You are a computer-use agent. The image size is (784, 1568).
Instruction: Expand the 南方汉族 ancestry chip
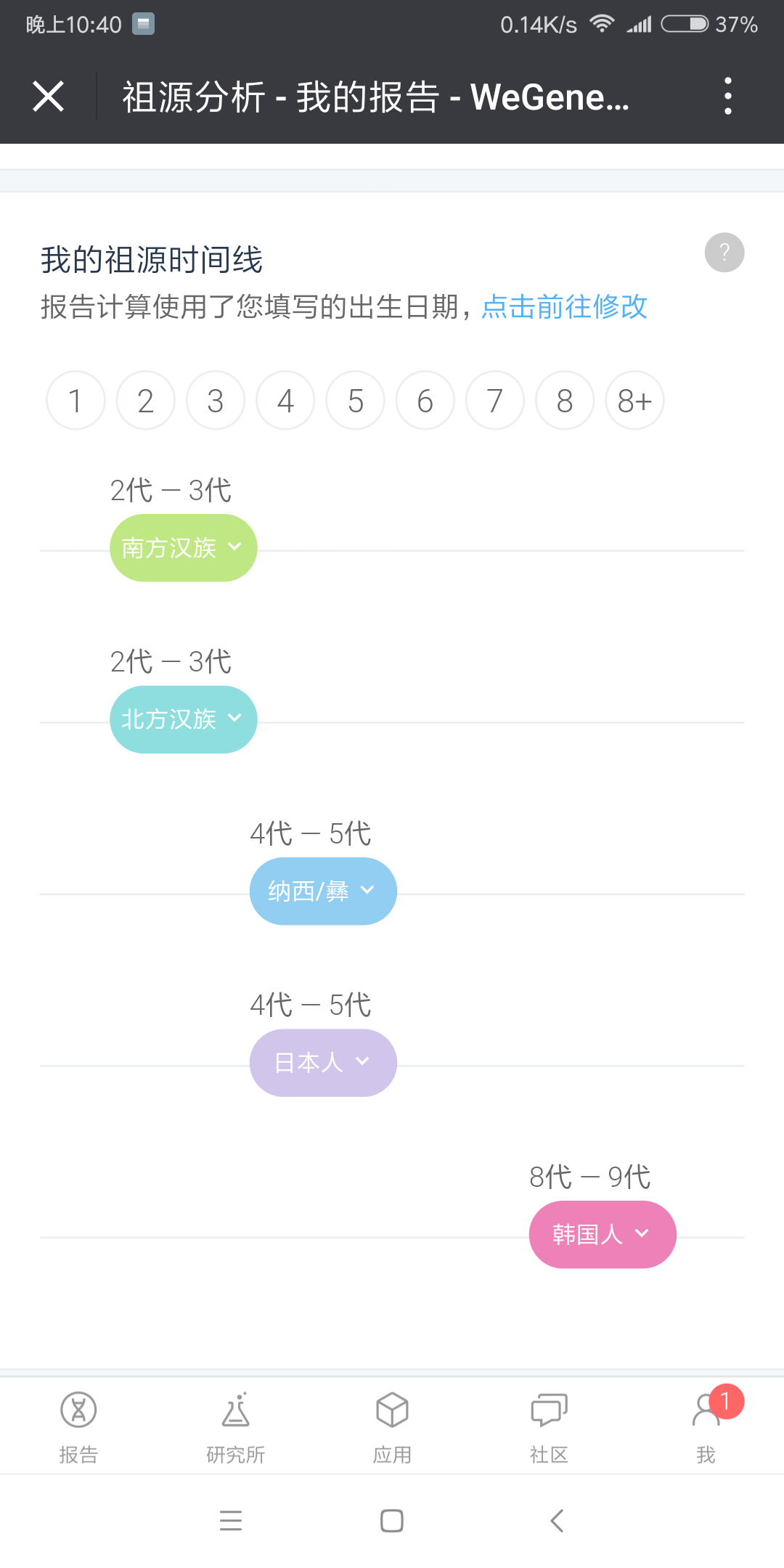[x=184, y=548]
